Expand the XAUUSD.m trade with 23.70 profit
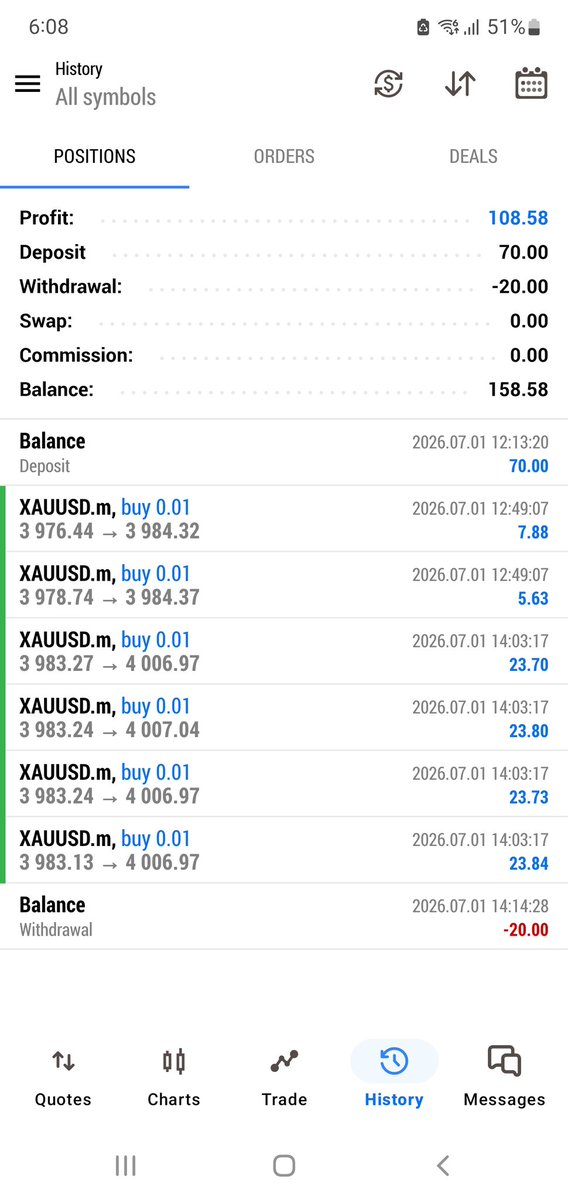The image size is (568, 1199). point(284,651)
